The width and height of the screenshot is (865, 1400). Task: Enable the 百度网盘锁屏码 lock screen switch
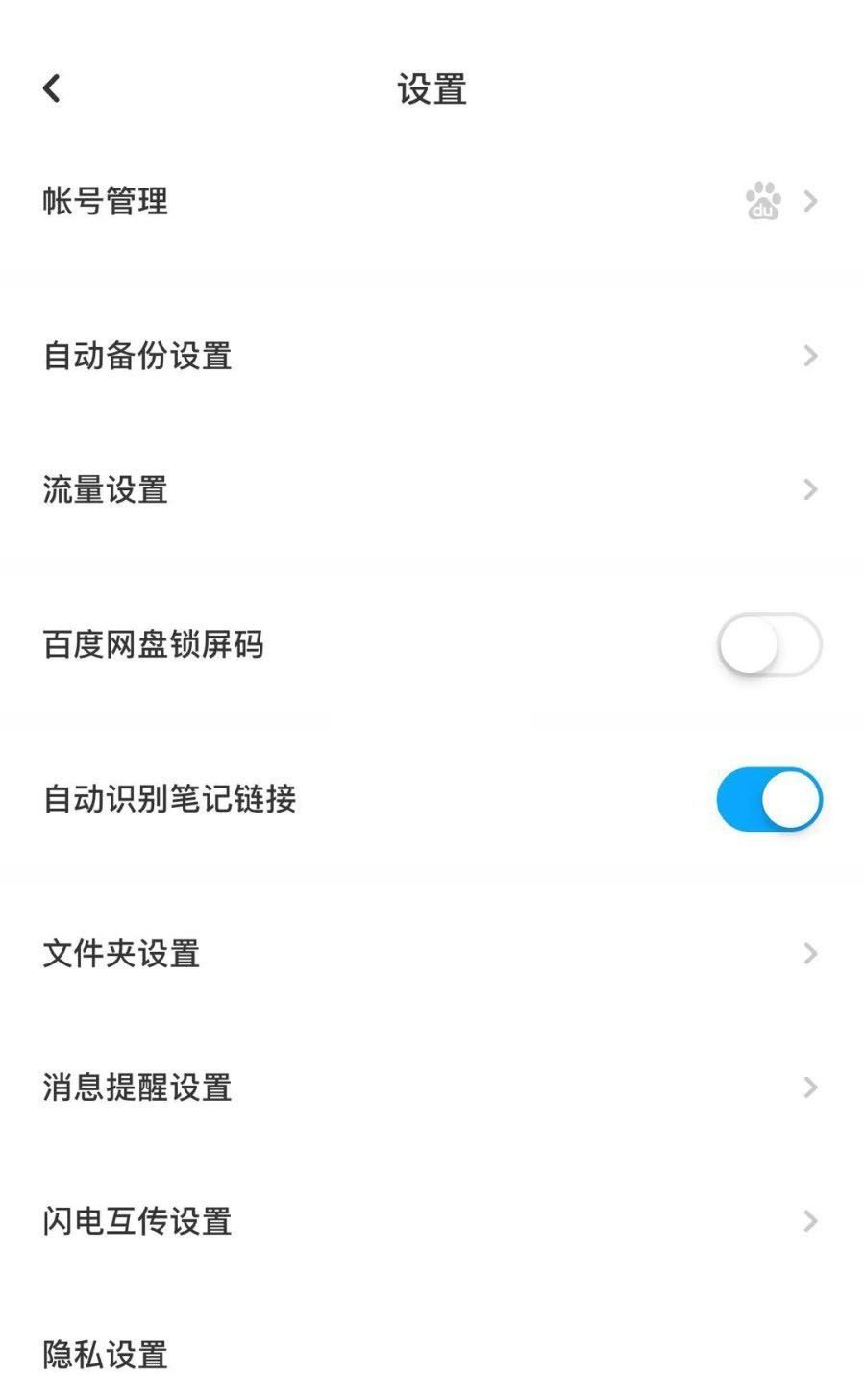coord(769,645)
